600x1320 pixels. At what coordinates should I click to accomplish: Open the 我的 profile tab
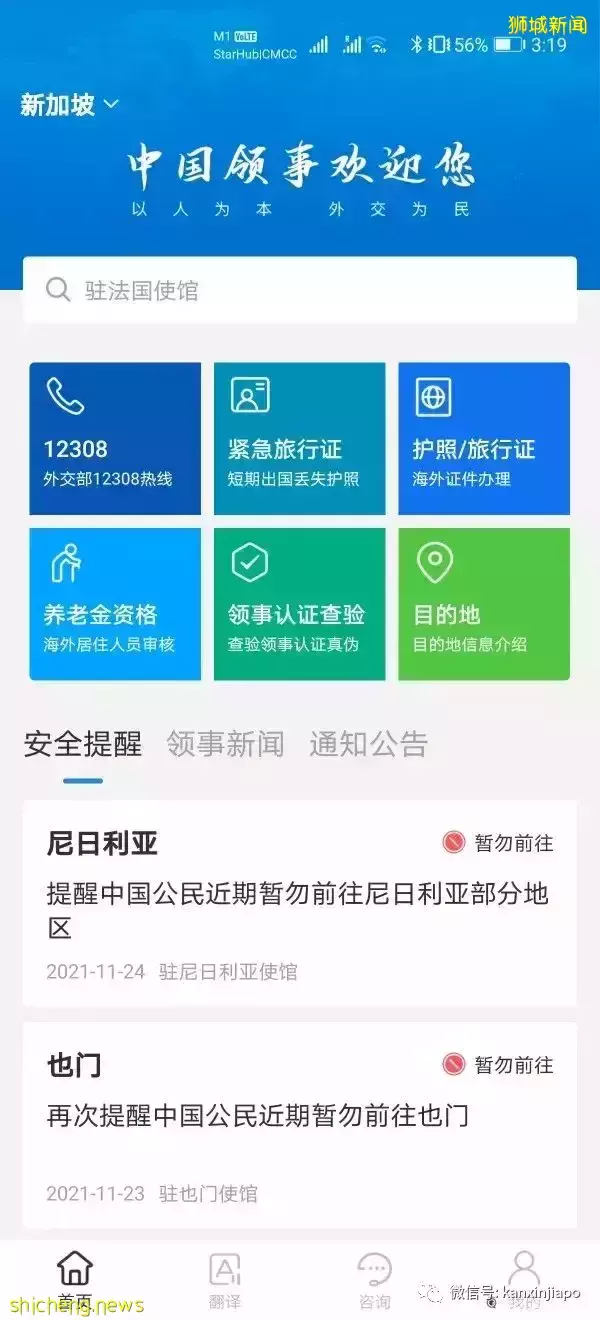(524, 1280)
